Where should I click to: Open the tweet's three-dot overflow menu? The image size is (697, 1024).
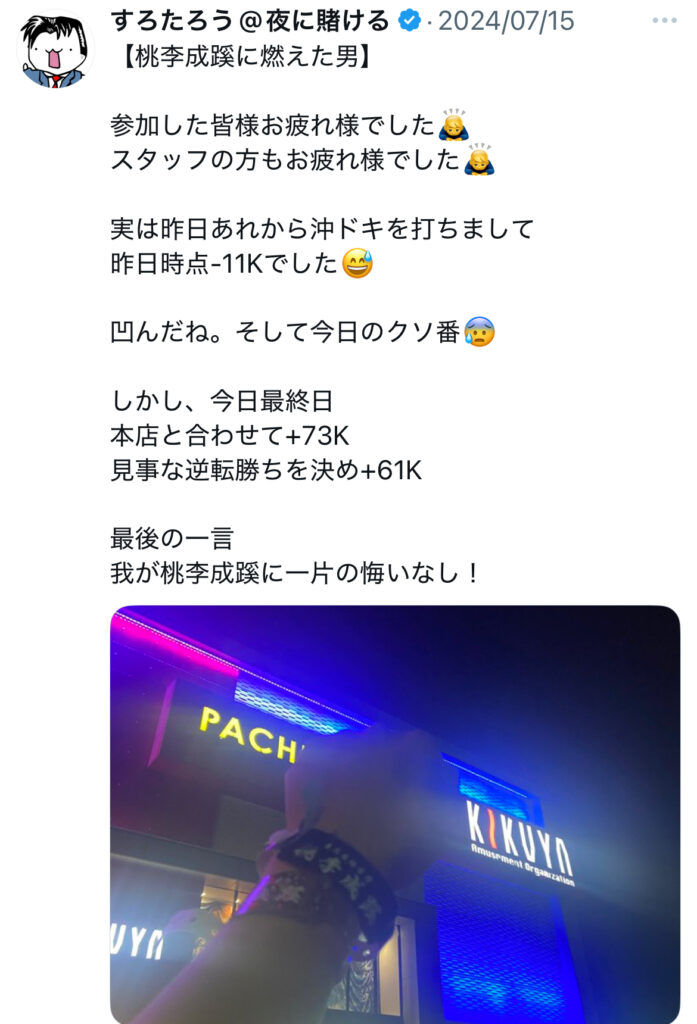click(664, 20)
